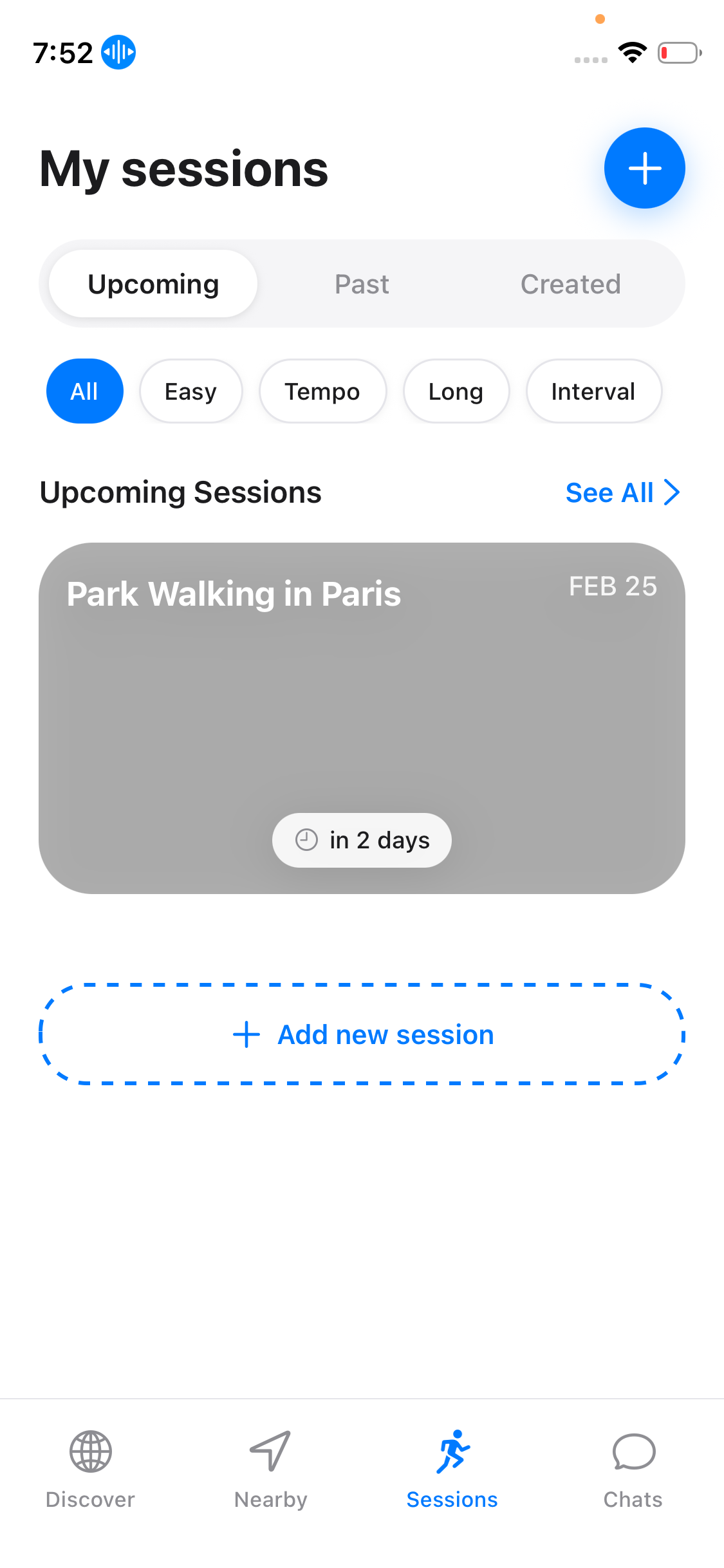This screenshot has width=724, height=1568.
Task: Switch to the Created segment
Action: tap(570, 284)
